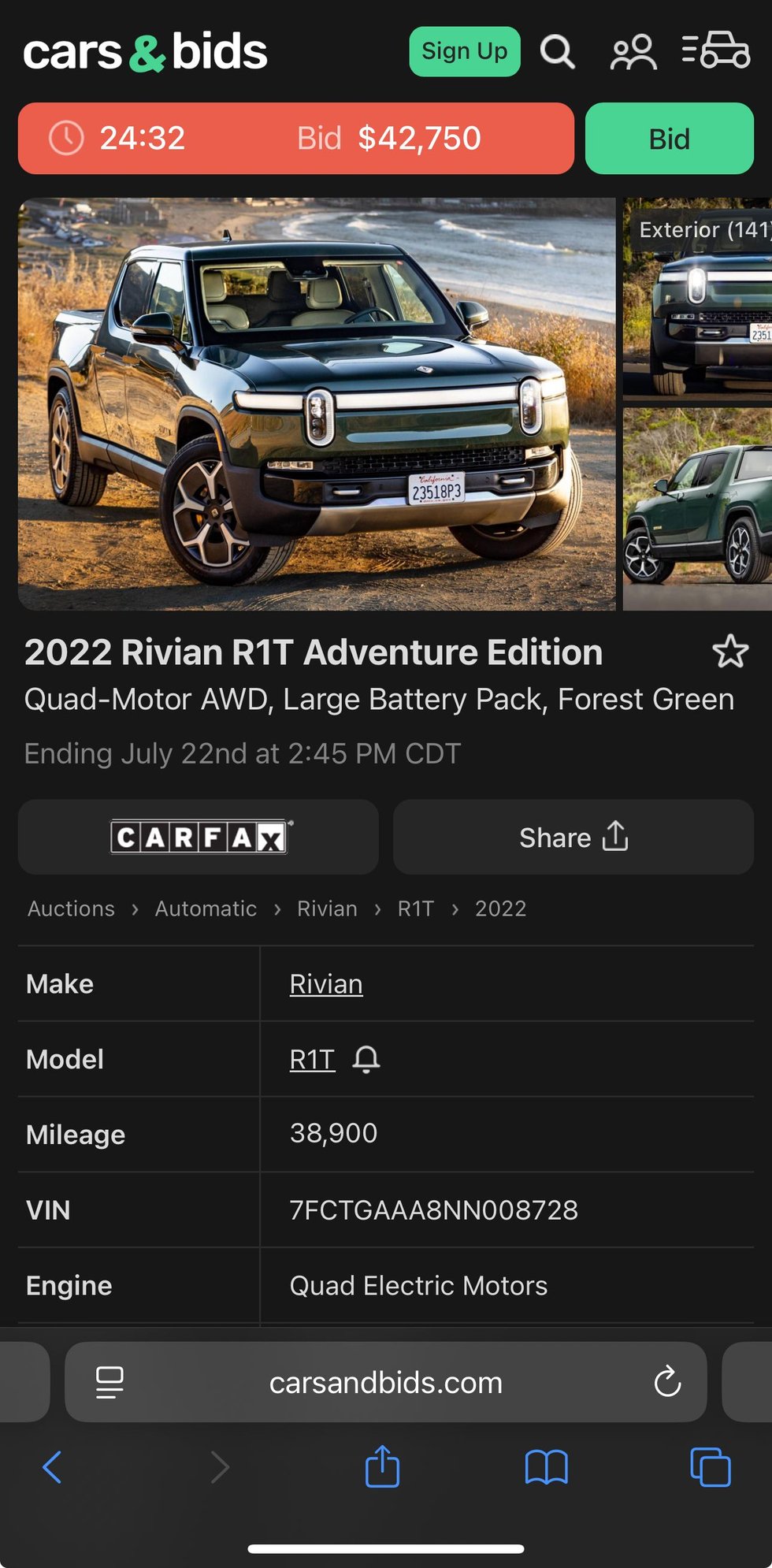772x1568 pixels.
Task: Open the Automatic breadcrumb link
Action: click(x=206, y=908)
